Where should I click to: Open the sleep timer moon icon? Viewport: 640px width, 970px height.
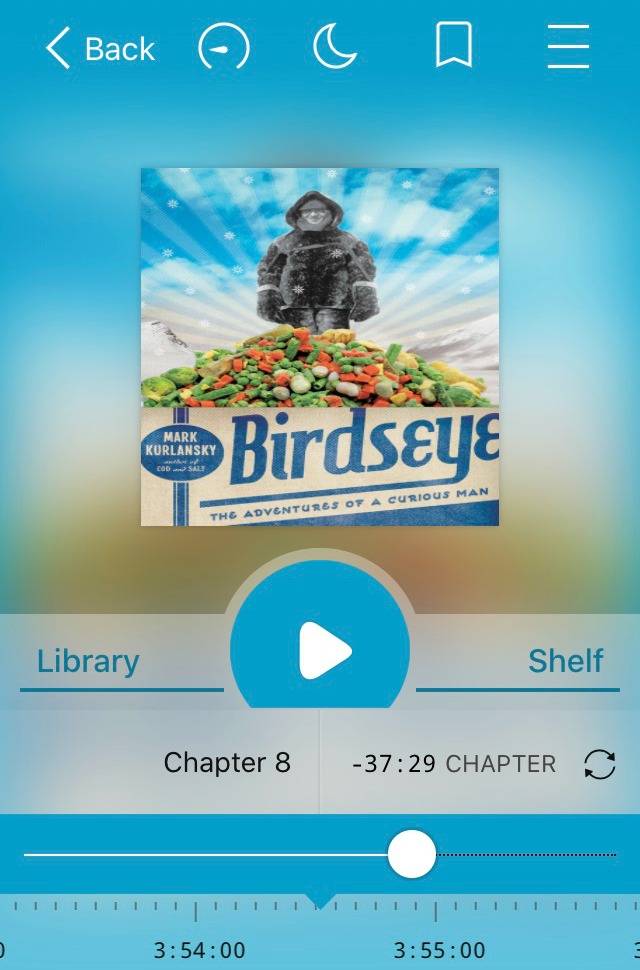(335, 47)
